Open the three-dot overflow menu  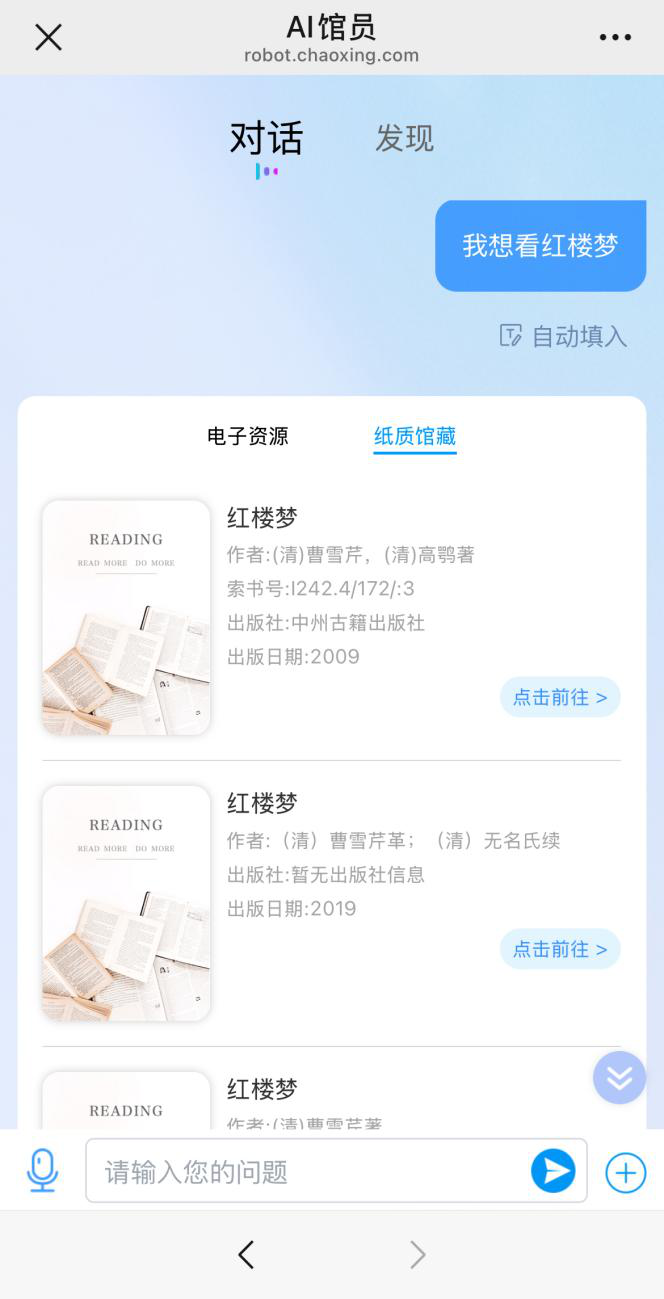point(615,38)
